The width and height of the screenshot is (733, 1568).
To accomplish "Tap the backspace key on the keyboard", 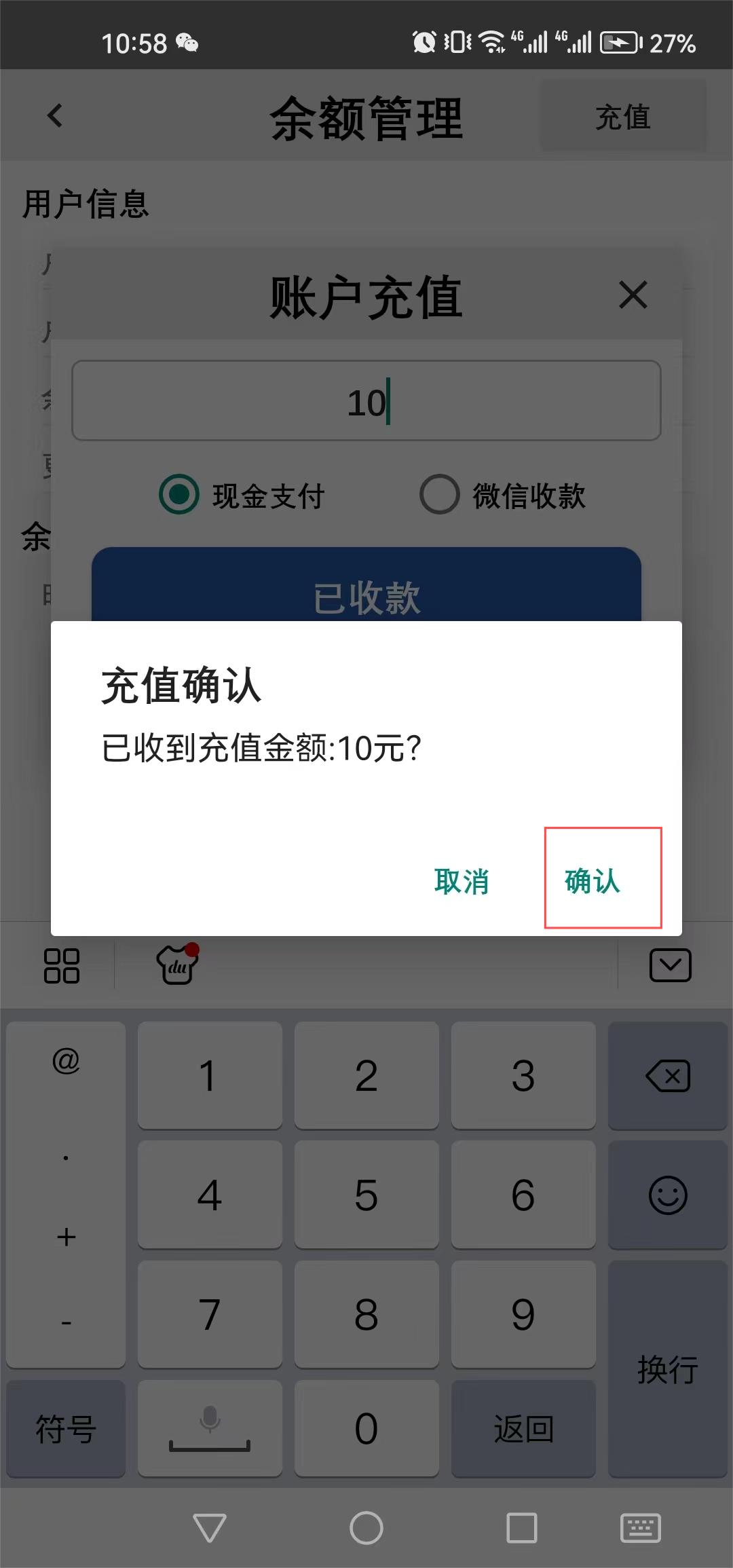I will [x=668, y=1077].
